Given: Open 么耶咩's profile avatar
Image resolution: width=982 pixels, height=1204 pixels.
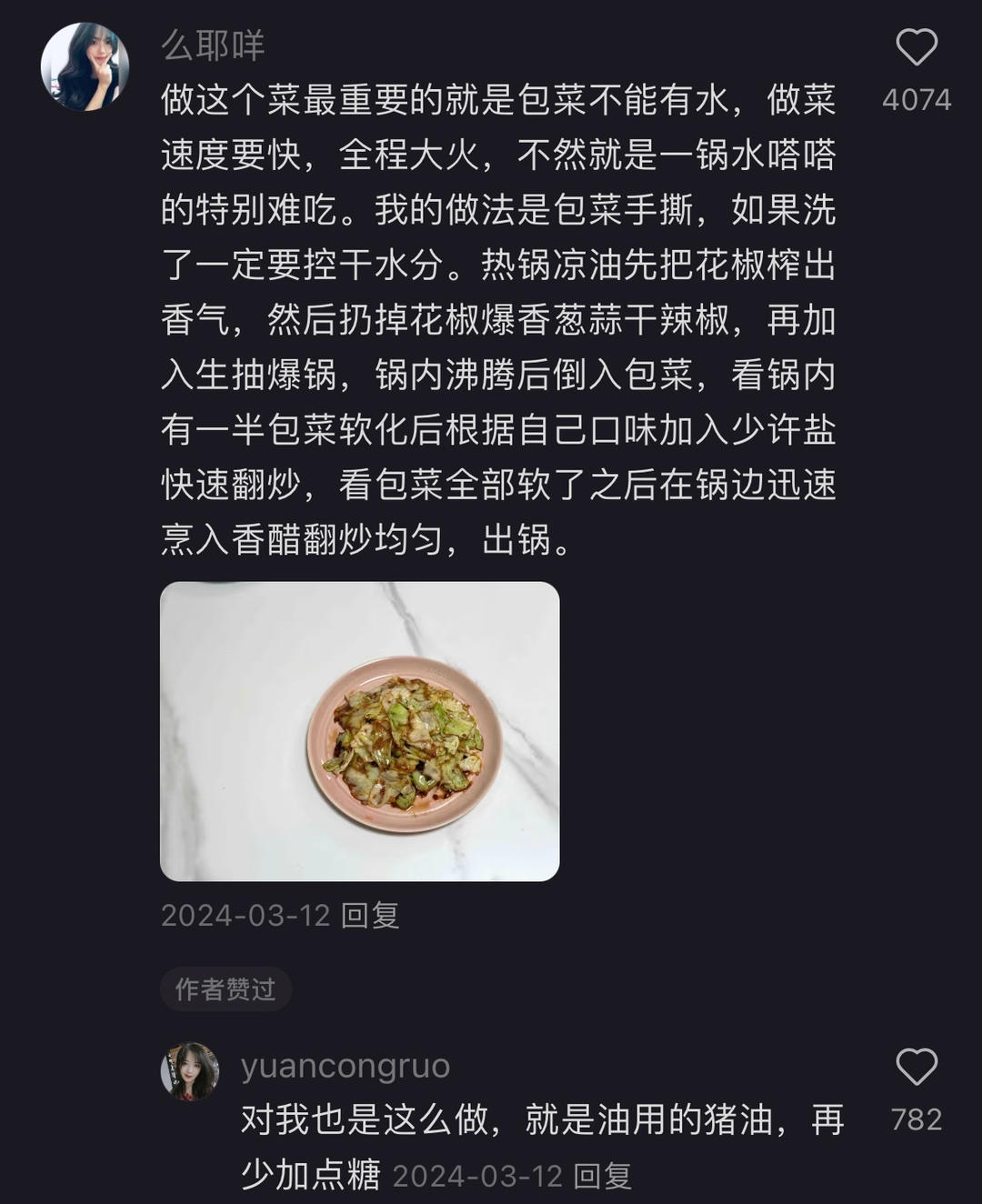Looking at the screenshot, I should coord(85,67).
